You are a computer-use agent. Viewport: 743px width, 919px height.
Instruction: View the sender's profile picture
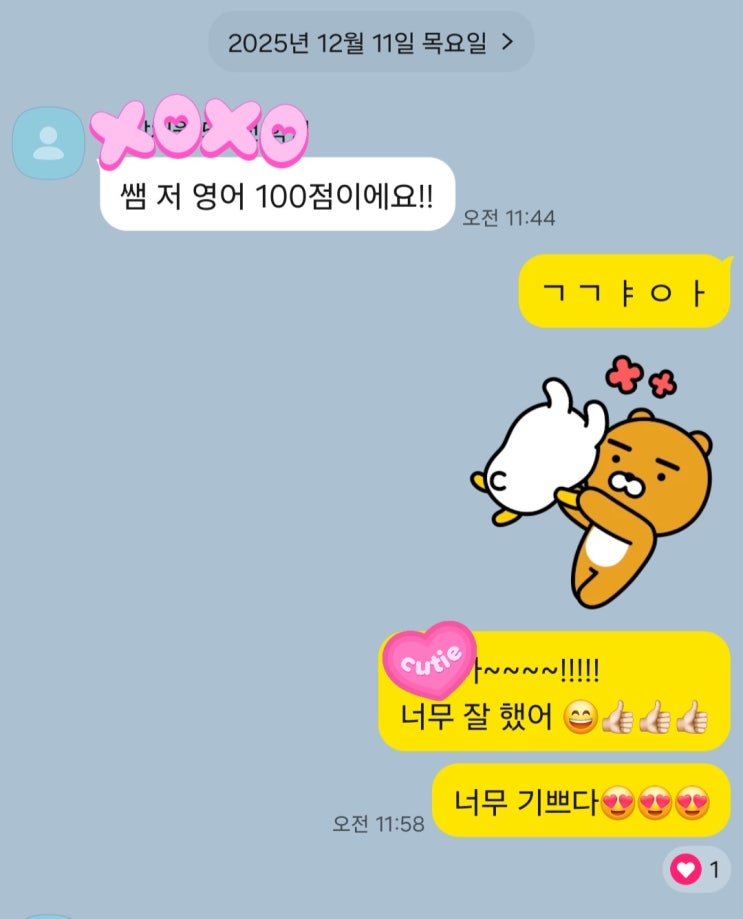pyautogui.click(x=47, y=143)
